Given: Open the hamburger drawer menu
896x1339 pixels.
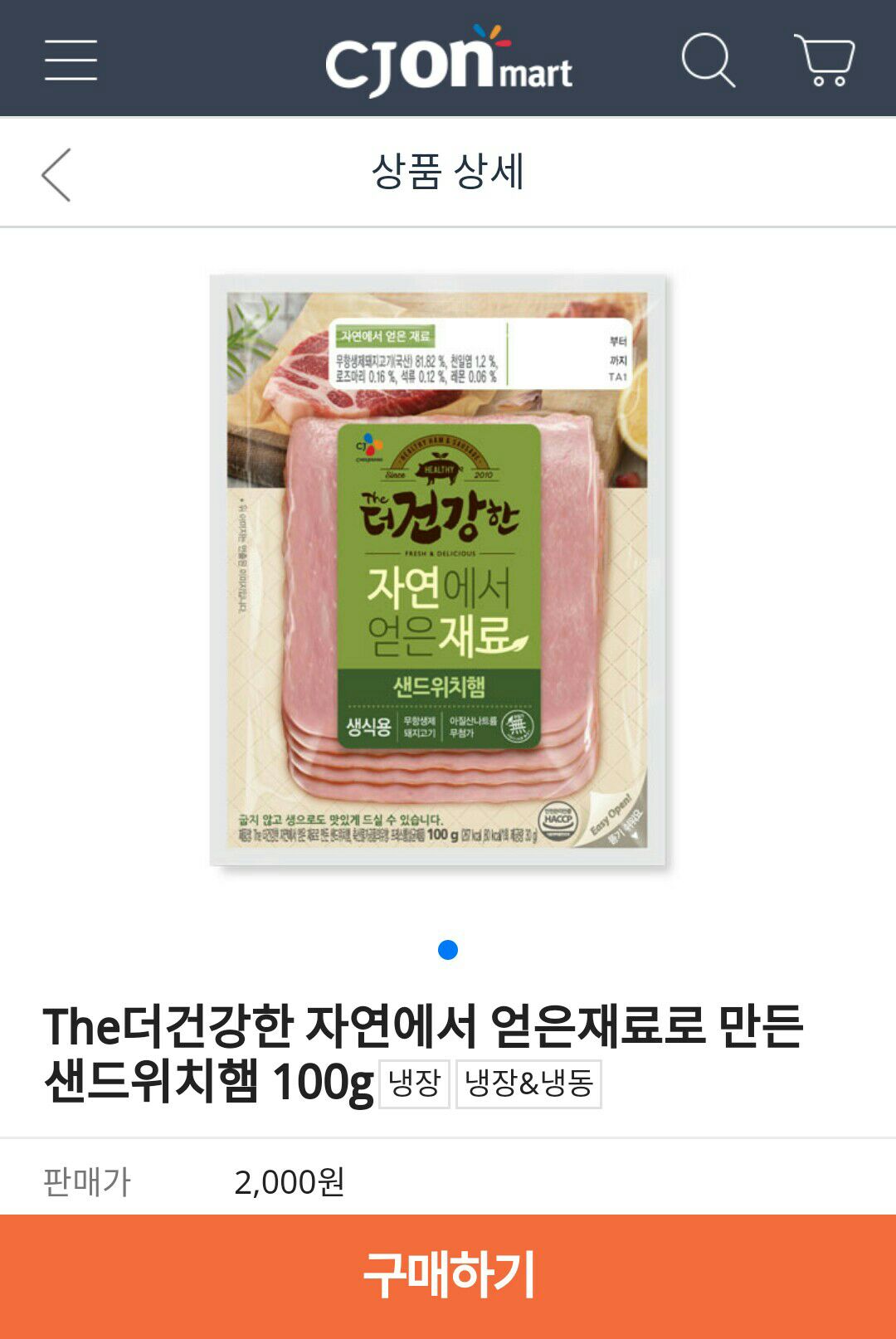Looking at the screenshot, I should click(x=71, y=60).
